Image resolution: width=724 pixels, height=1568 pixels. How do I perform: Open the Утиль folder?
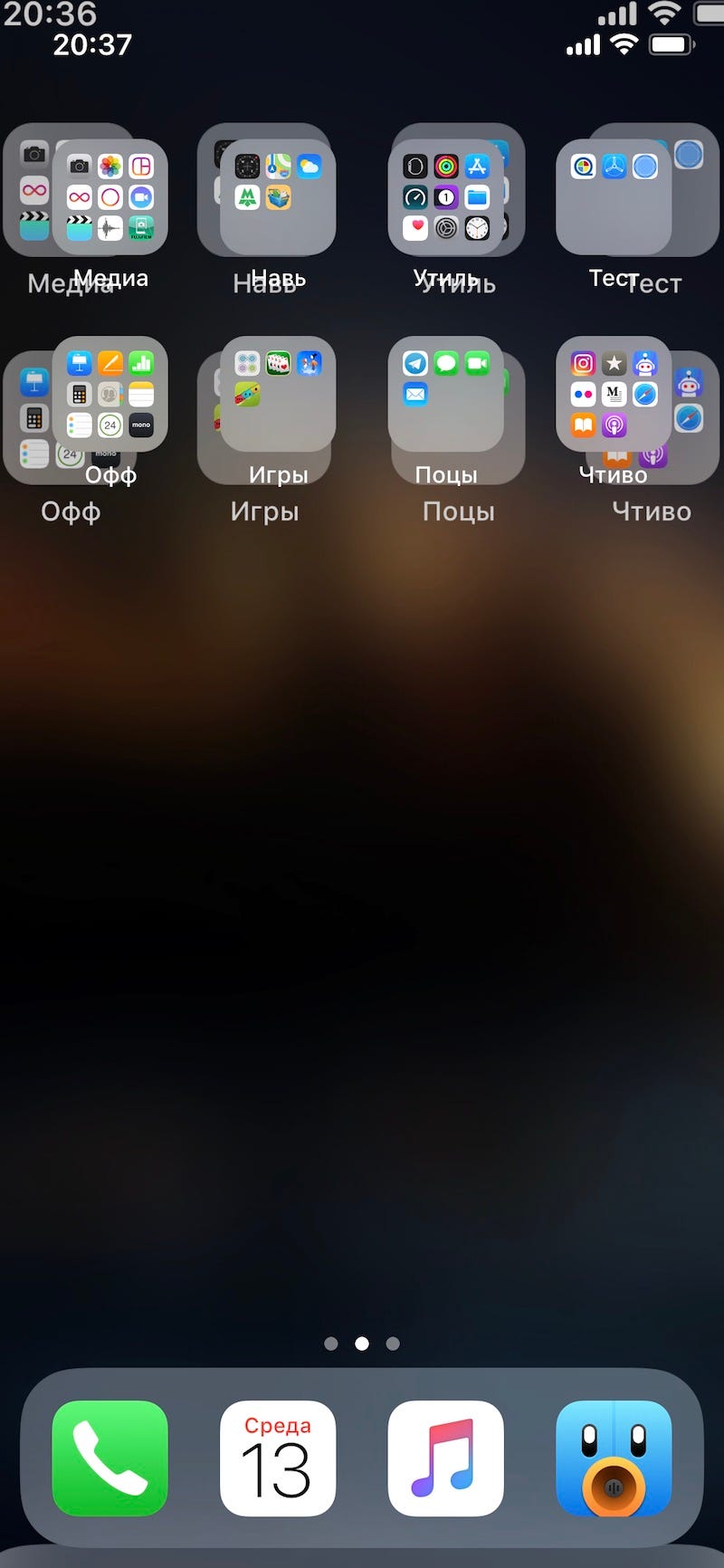445,196
